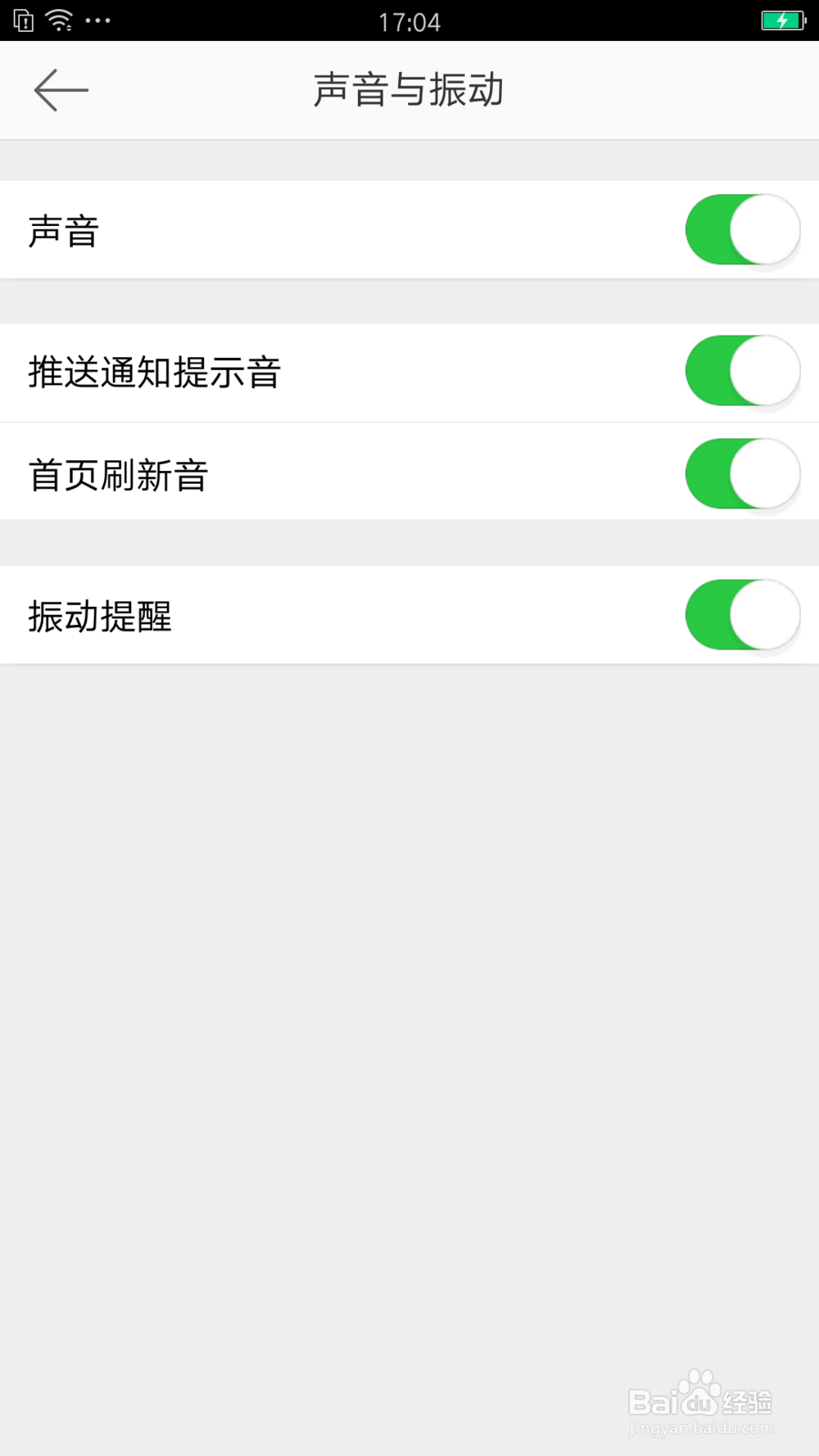Click the back arrow to leave settings

(61, 90)
